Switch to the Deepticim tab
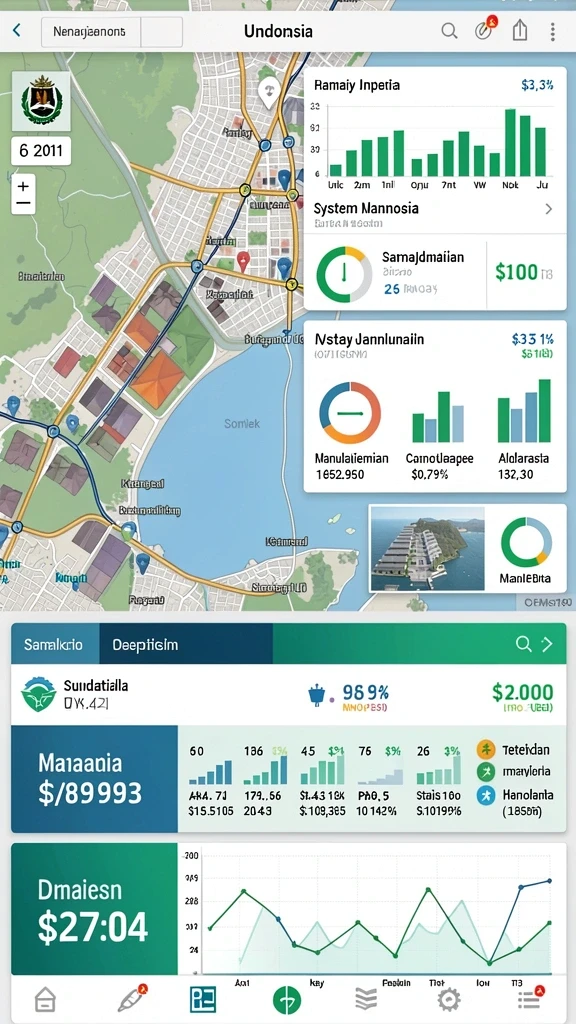576x1024 pixels. 186,644
